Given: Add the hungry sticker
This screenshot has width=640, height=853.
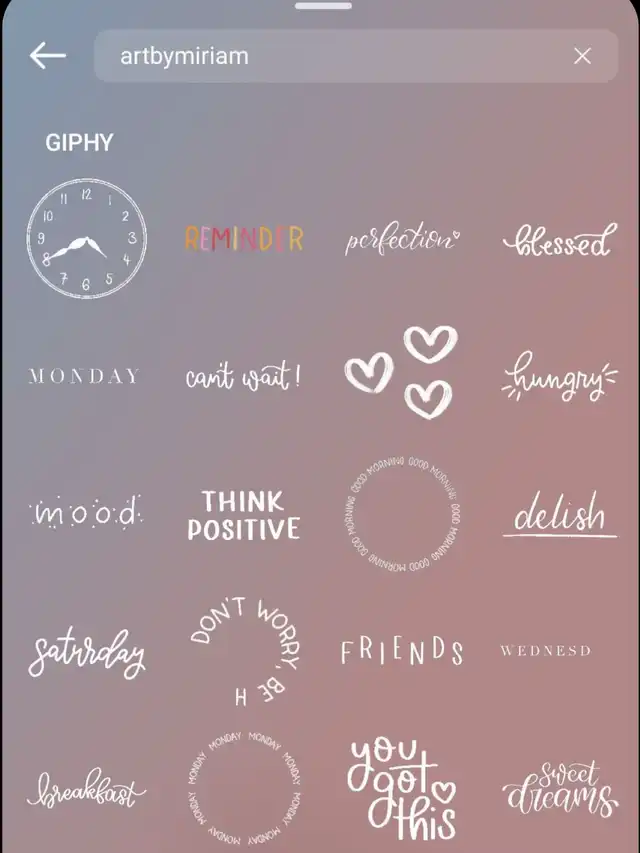Looking at the screenshot, I should (x=558, y=377).
